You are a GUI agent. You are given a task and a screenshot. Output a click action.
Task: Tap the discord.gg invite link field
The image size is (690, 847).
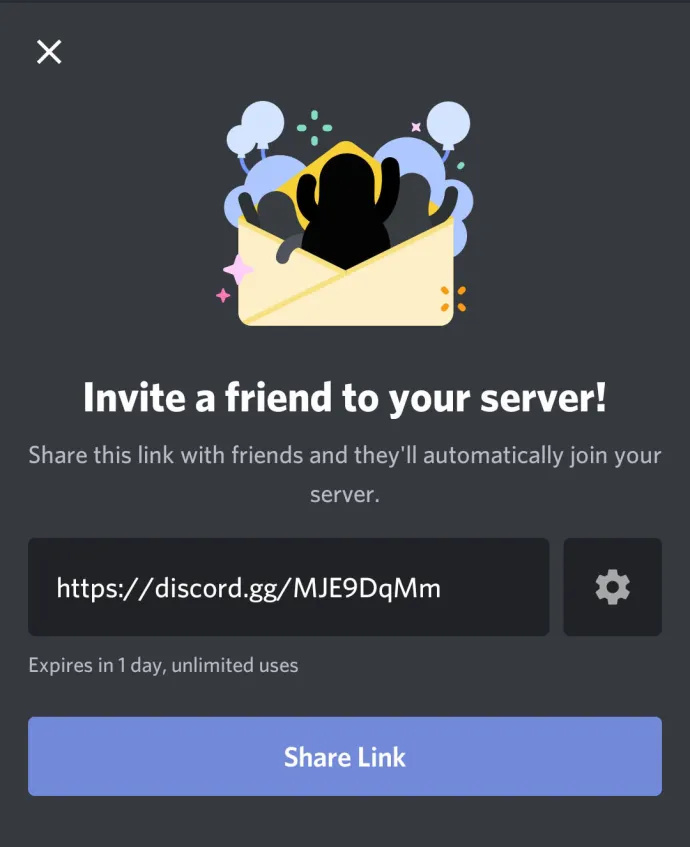point(288,587)
